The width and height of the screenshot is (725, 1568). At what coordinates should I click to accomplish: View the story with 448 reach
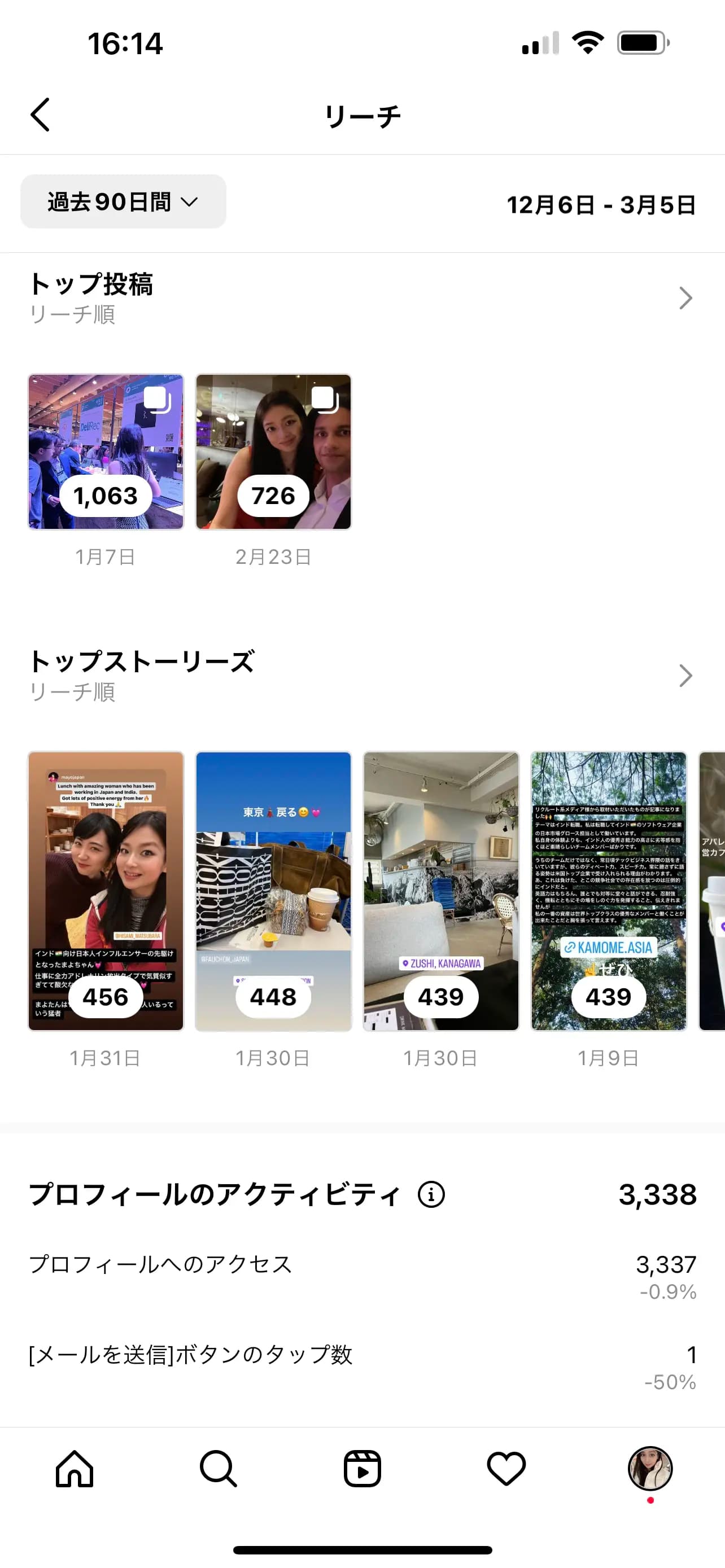coord(273,891)
